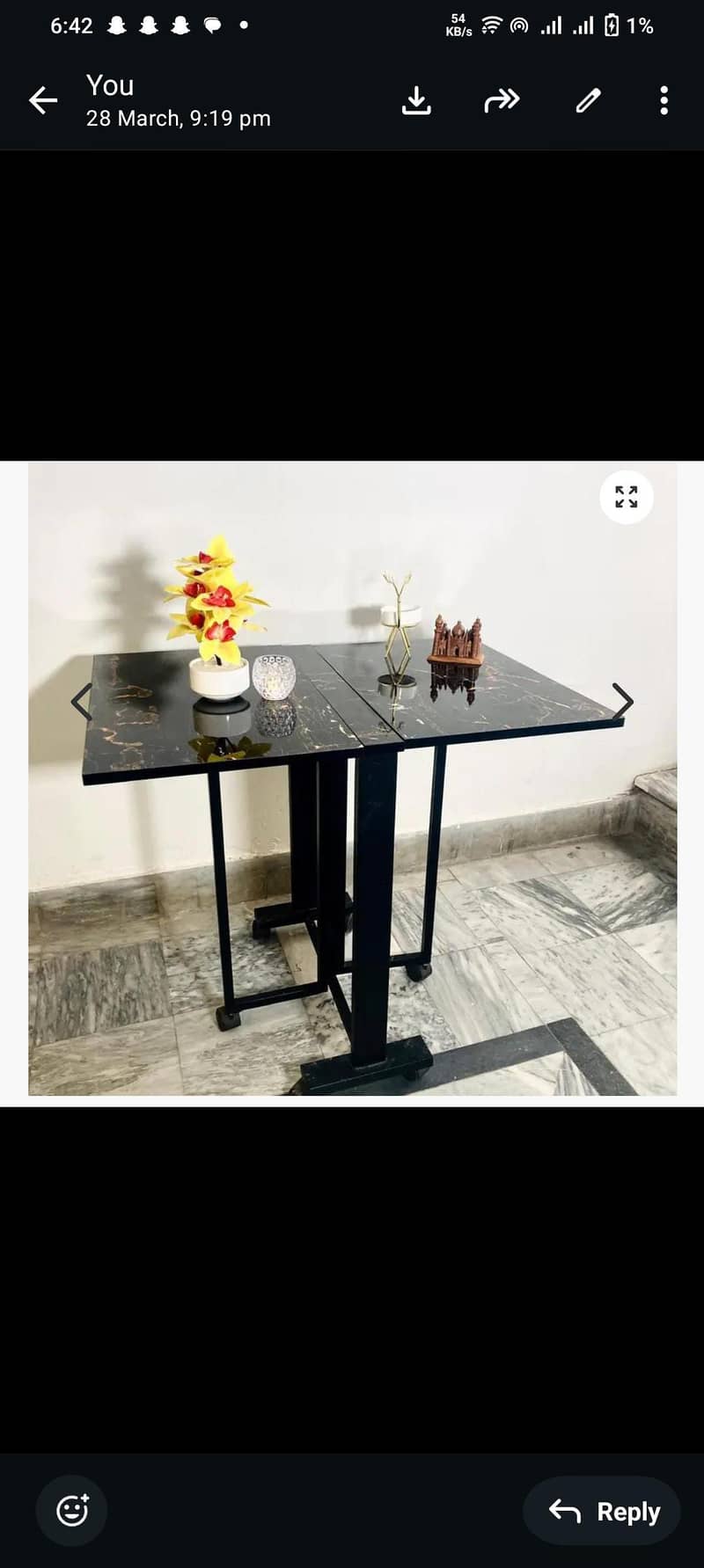Open the three-dot overflow menu
704x1568 pixels.
[x=663, y=101]
